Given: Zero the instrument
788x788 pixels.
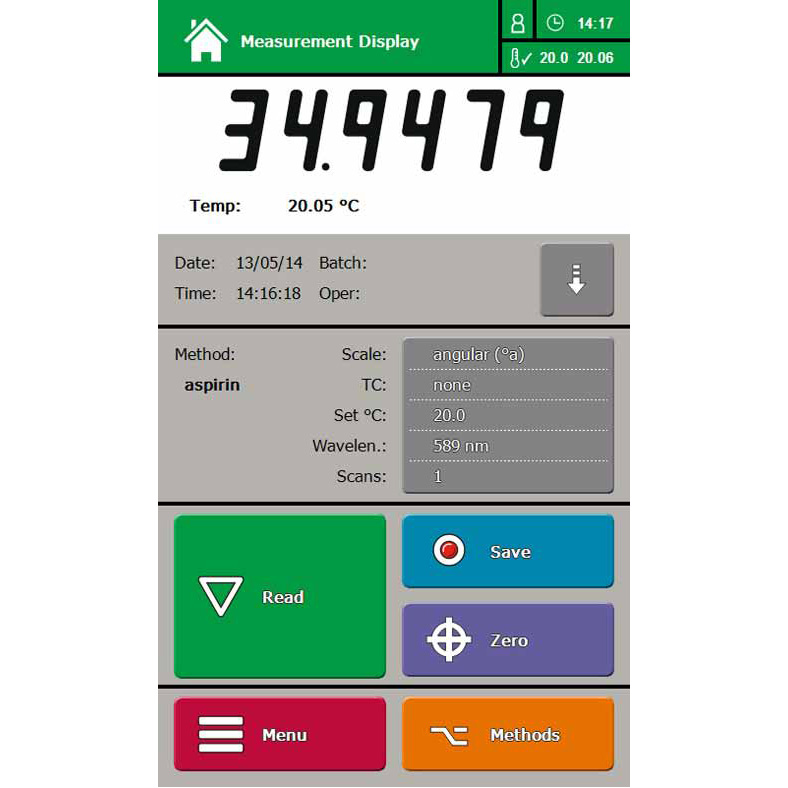Looking at the screenshot, I should point(507,640).
